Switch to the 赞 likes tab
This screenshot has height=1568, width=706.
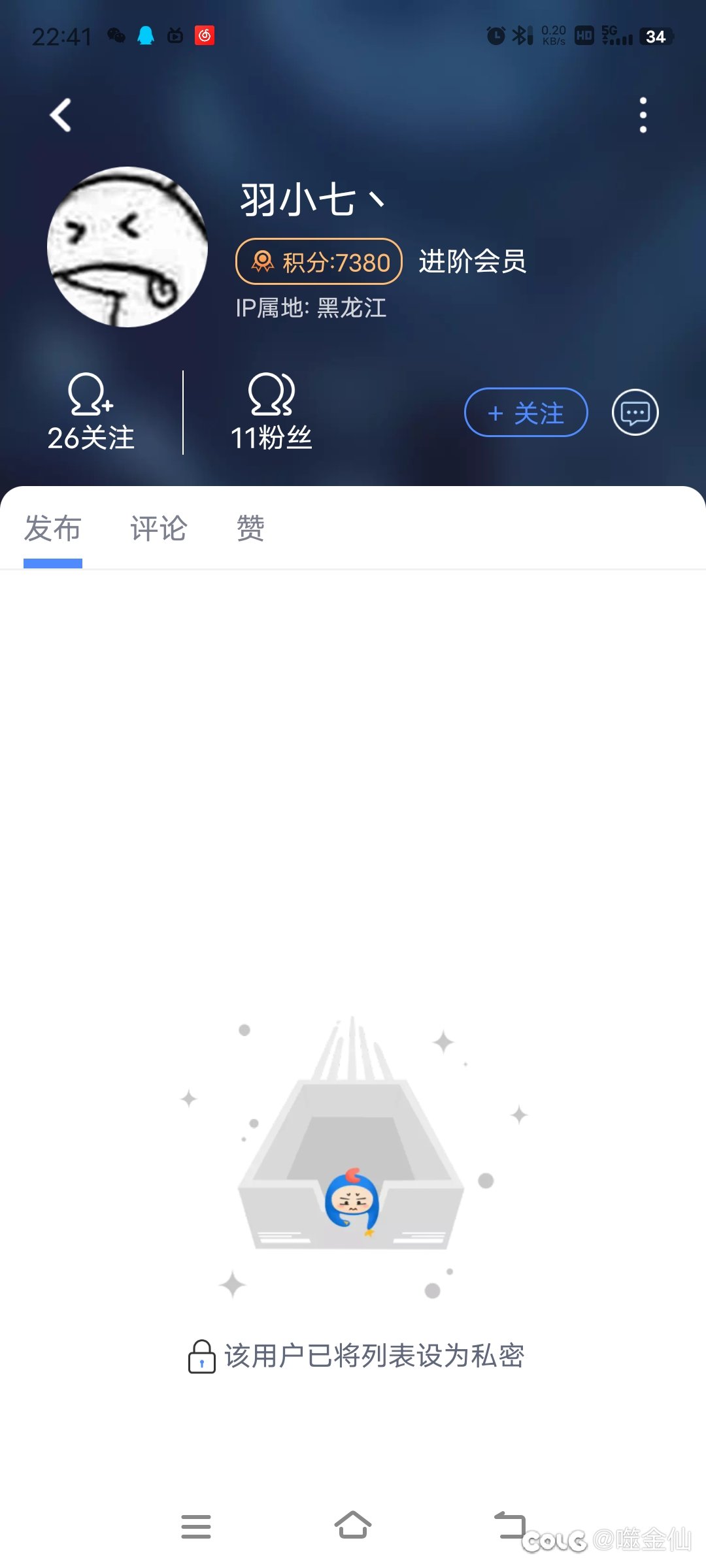point(250,528)
